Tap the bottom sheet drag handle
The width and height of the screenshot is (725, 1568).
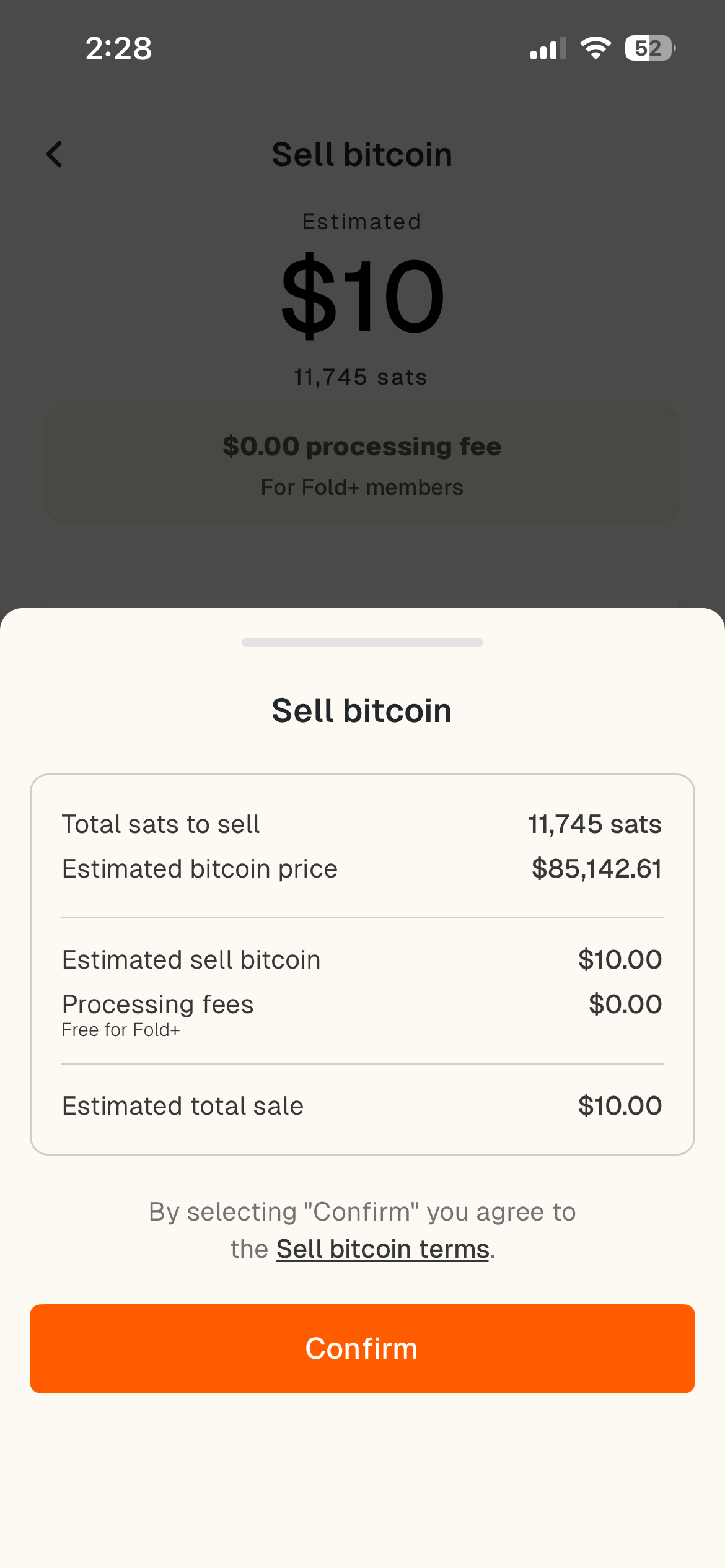(x=362, y=643)
